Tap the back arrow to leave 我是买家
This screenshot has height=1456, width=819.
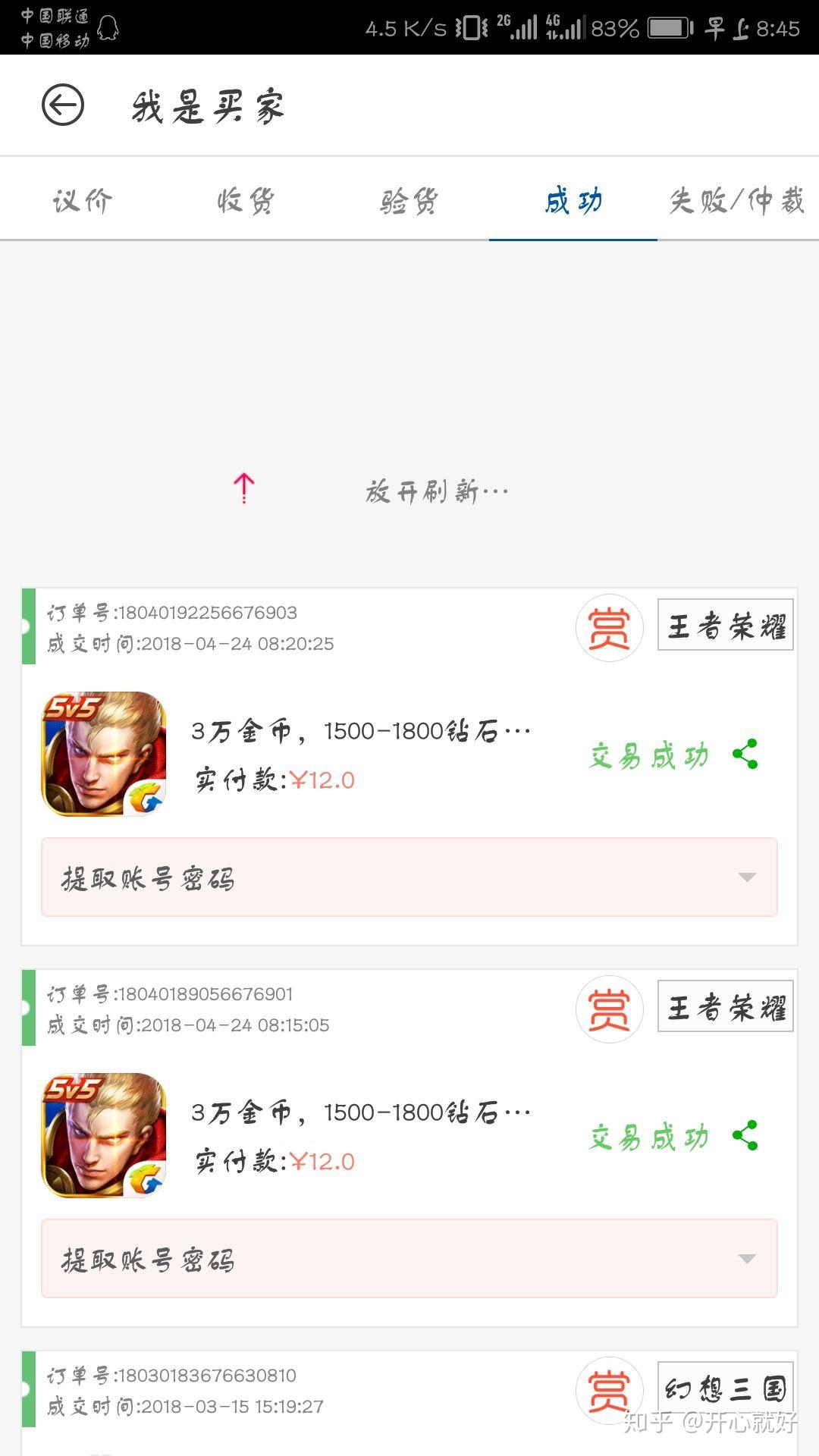[x=64, y=105]
